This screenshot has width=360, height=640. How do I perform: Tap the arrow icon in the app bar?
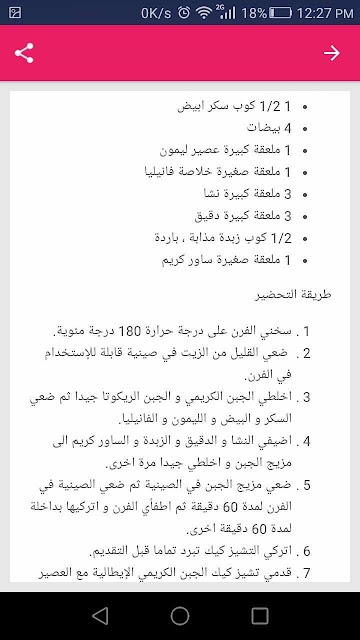(x=332, y=53)
